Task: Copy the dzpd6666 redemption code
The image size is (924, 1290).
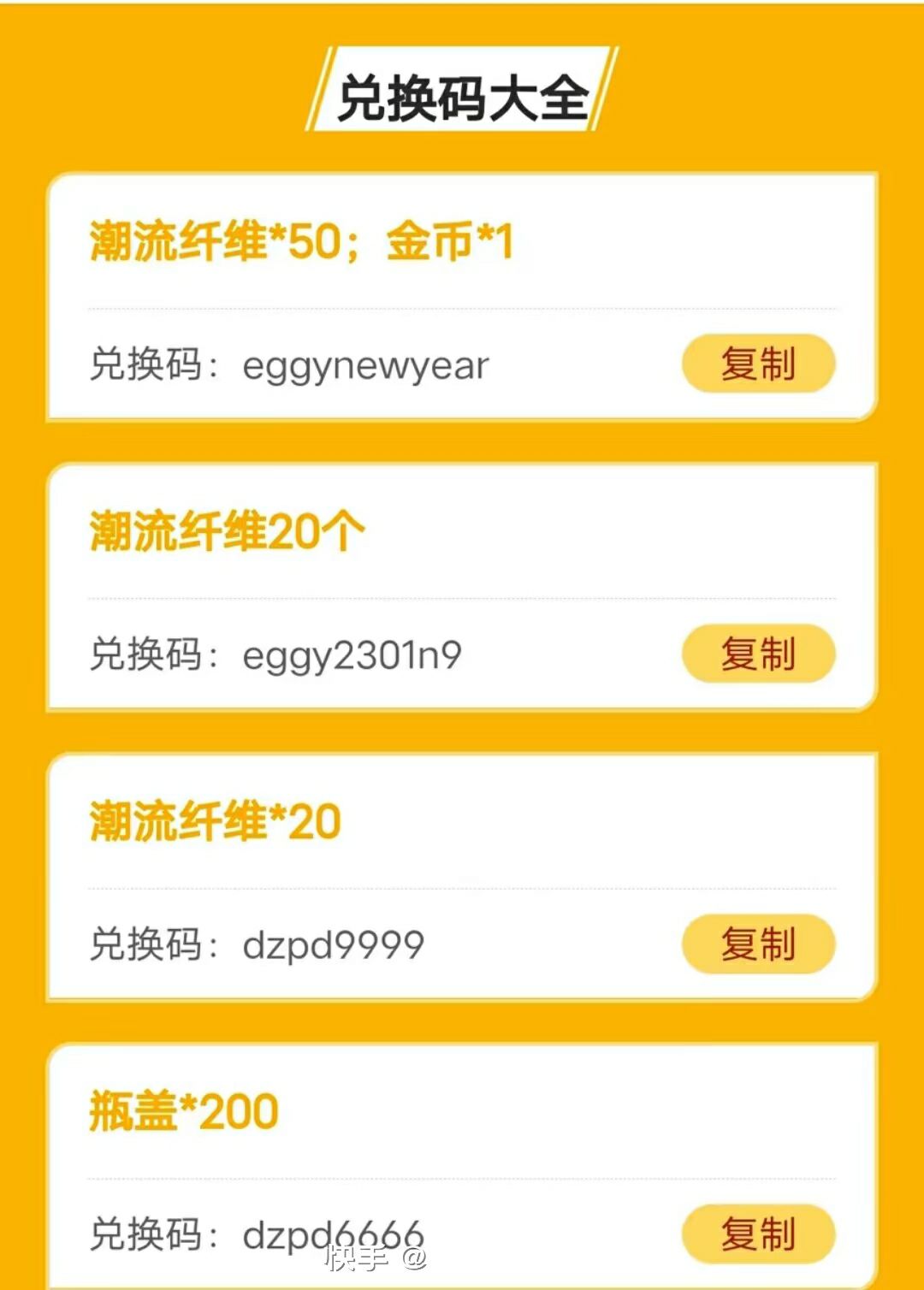Action: click(x=758, y=1234)
